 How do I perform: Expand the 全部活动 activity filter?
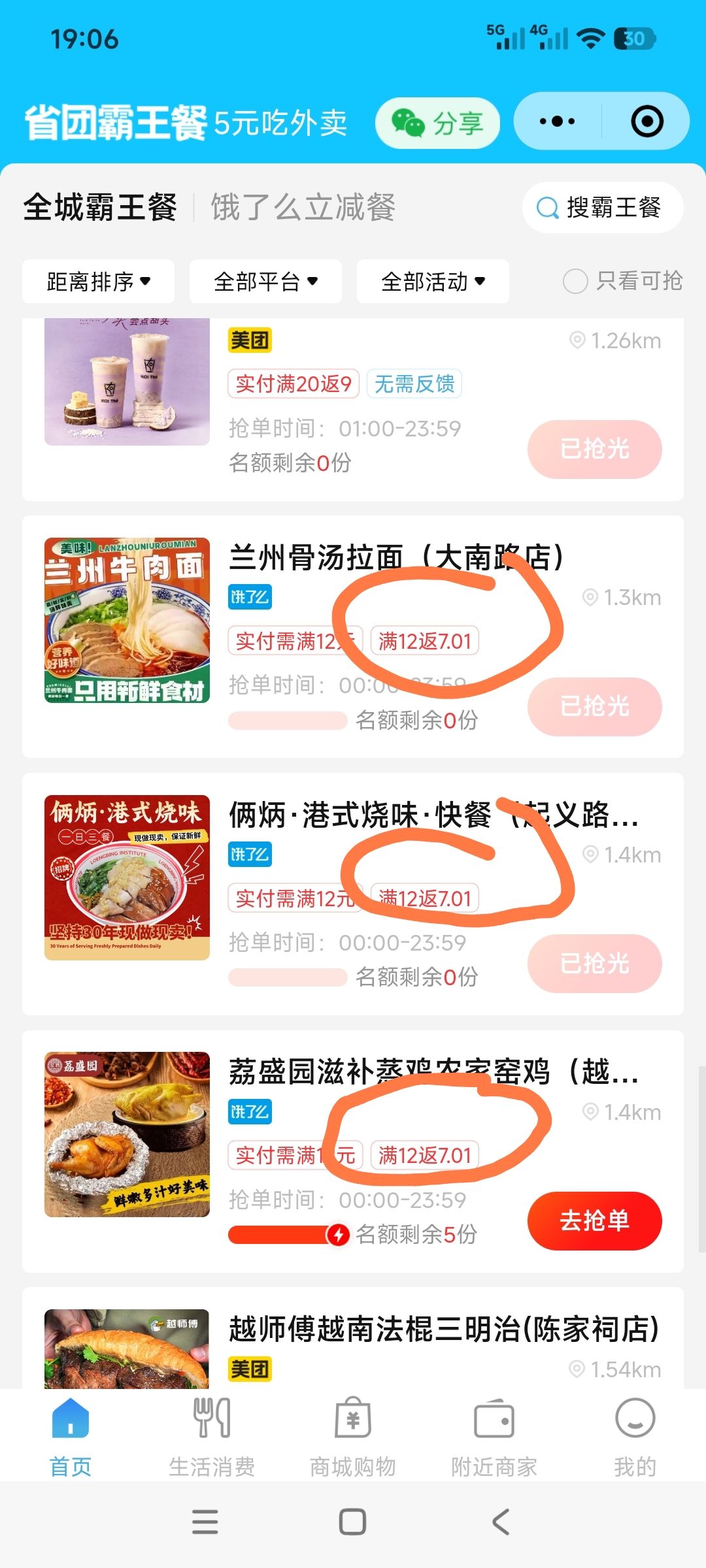(433, 282)
